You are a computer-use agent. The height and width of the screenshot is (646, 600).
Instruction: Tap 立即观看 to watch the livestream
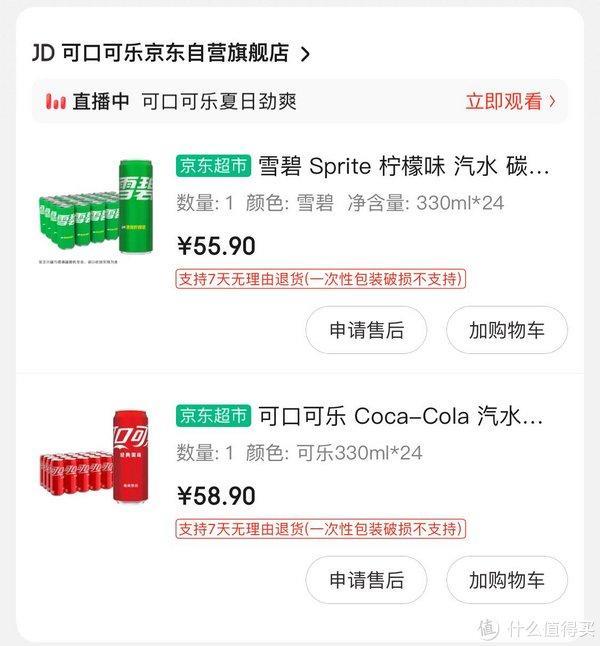pyautogui.click(x=510, y=101)
